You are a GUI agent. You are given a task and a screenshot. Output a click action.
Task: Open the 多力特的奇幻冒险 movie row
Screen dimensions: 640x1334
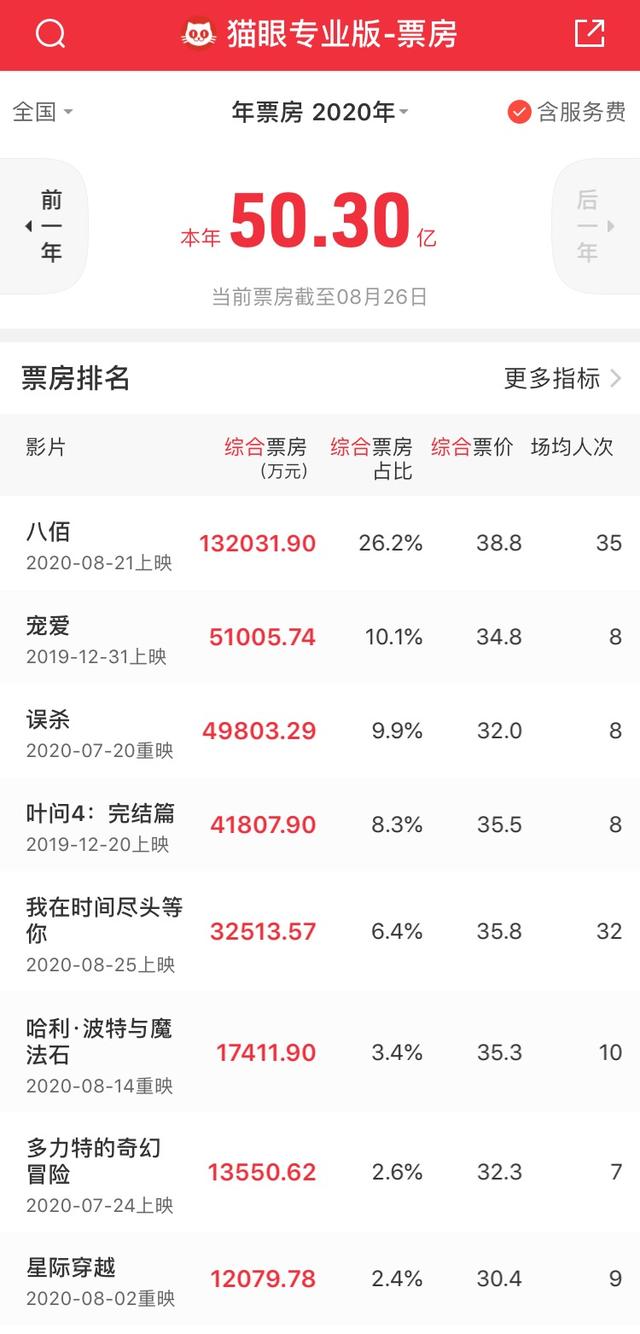[320, 1172]
